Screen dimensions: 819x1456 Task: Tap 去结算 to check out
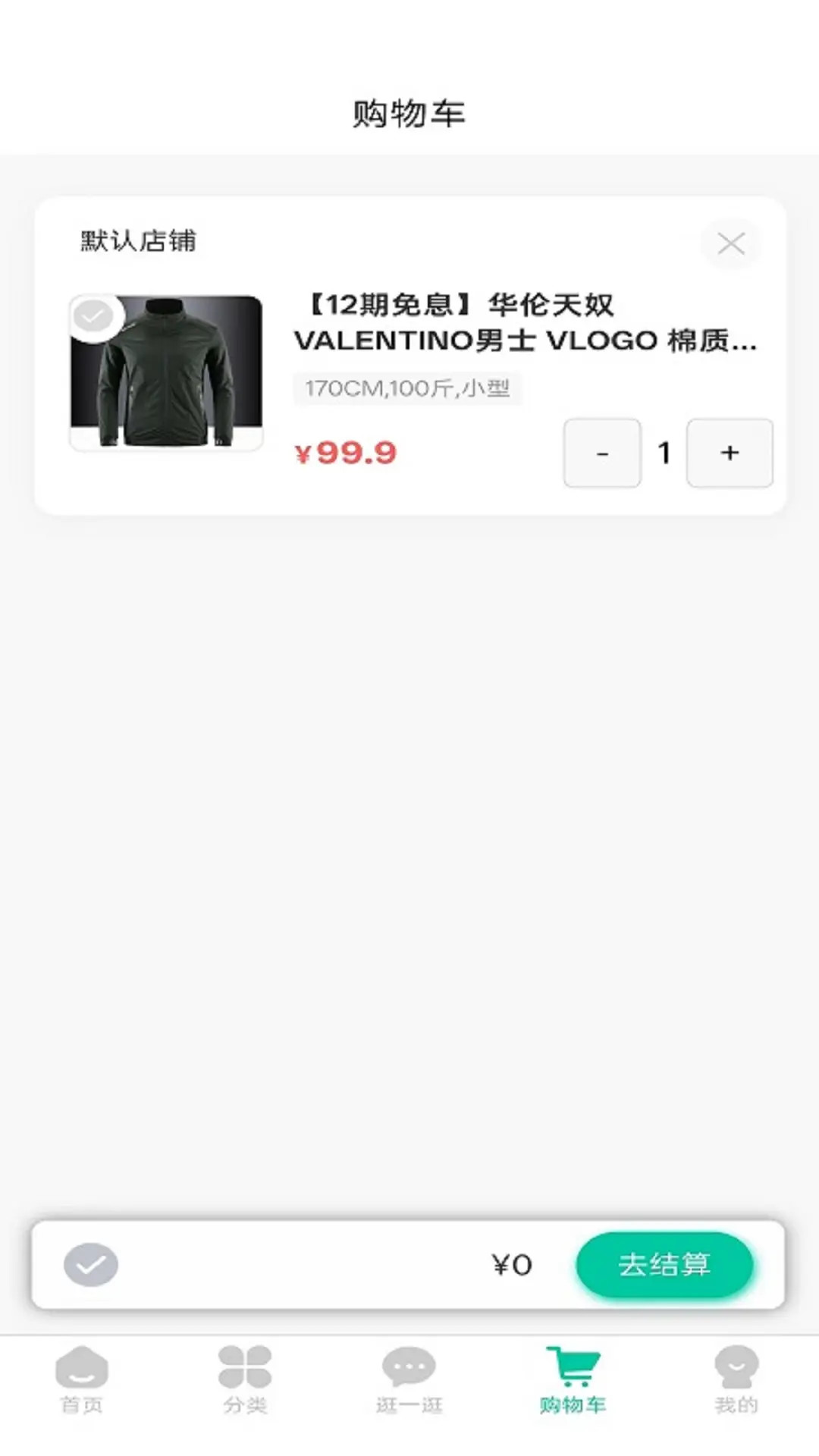tap(664, 1264)
